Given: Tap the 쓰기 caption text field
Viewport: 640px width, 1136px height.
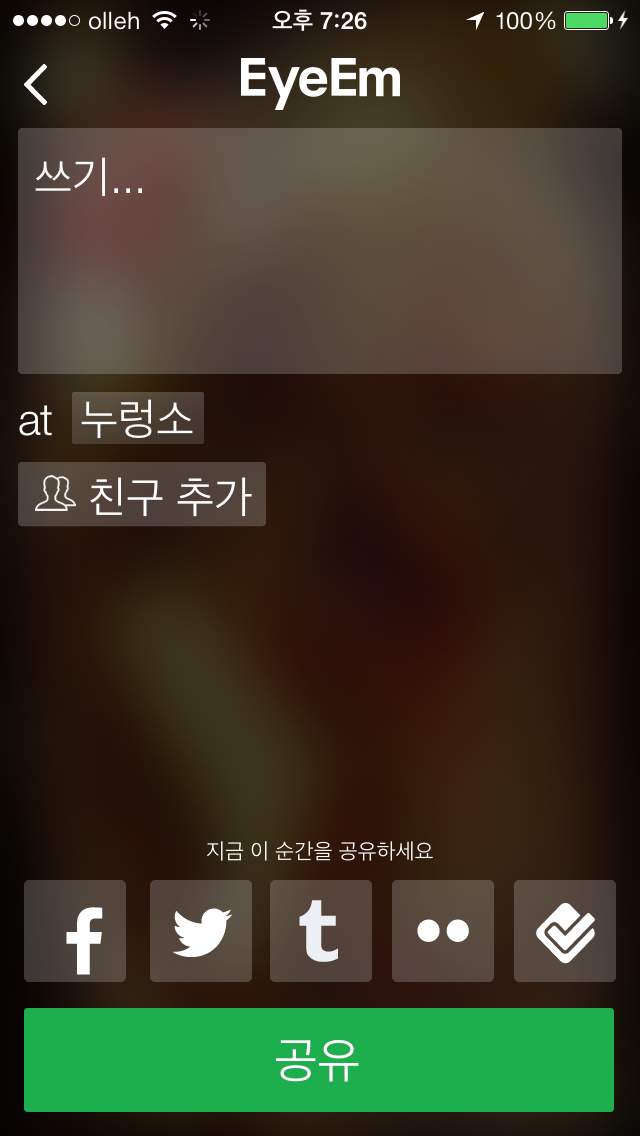Looking at the screenshot, I should pos(320,251).
